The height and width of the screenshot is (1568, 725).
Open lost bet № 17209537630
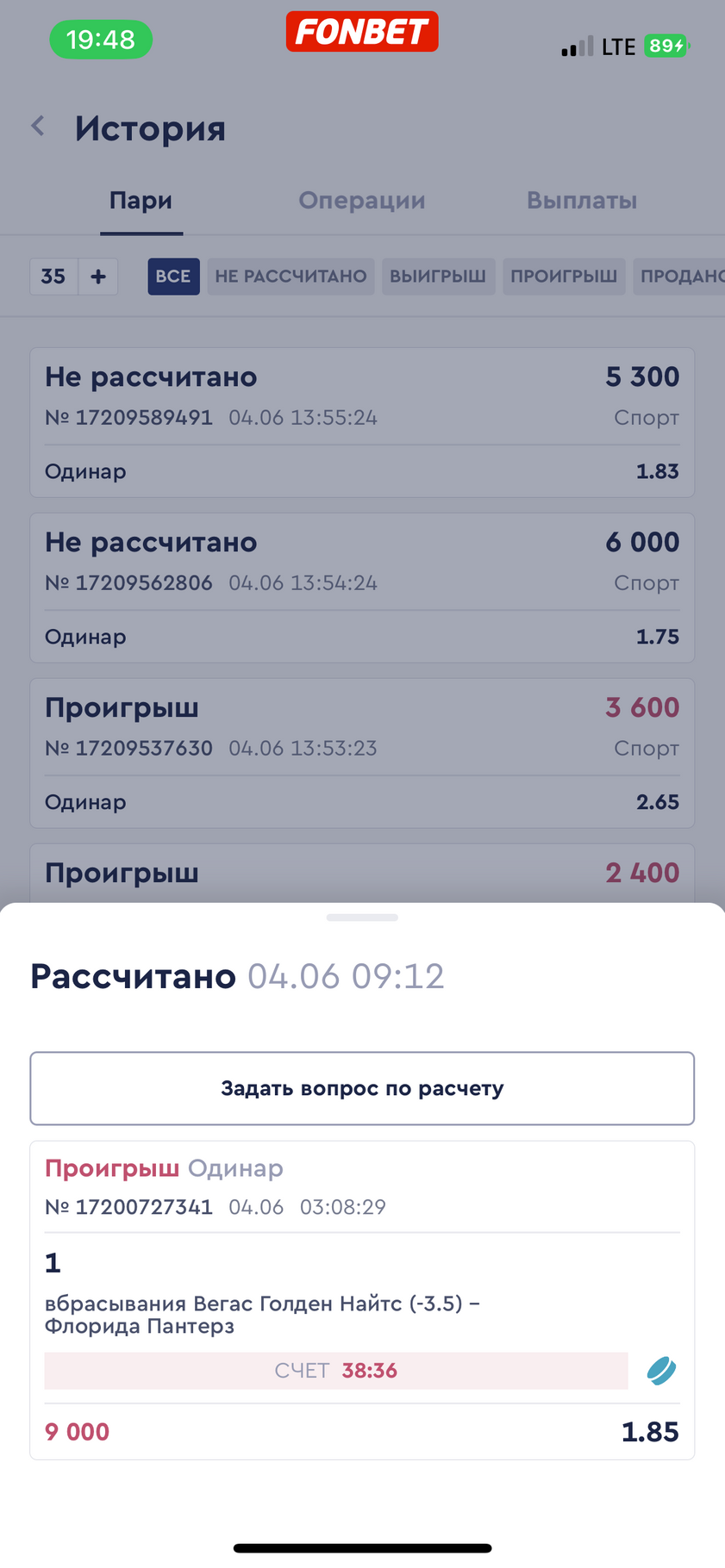362,753
